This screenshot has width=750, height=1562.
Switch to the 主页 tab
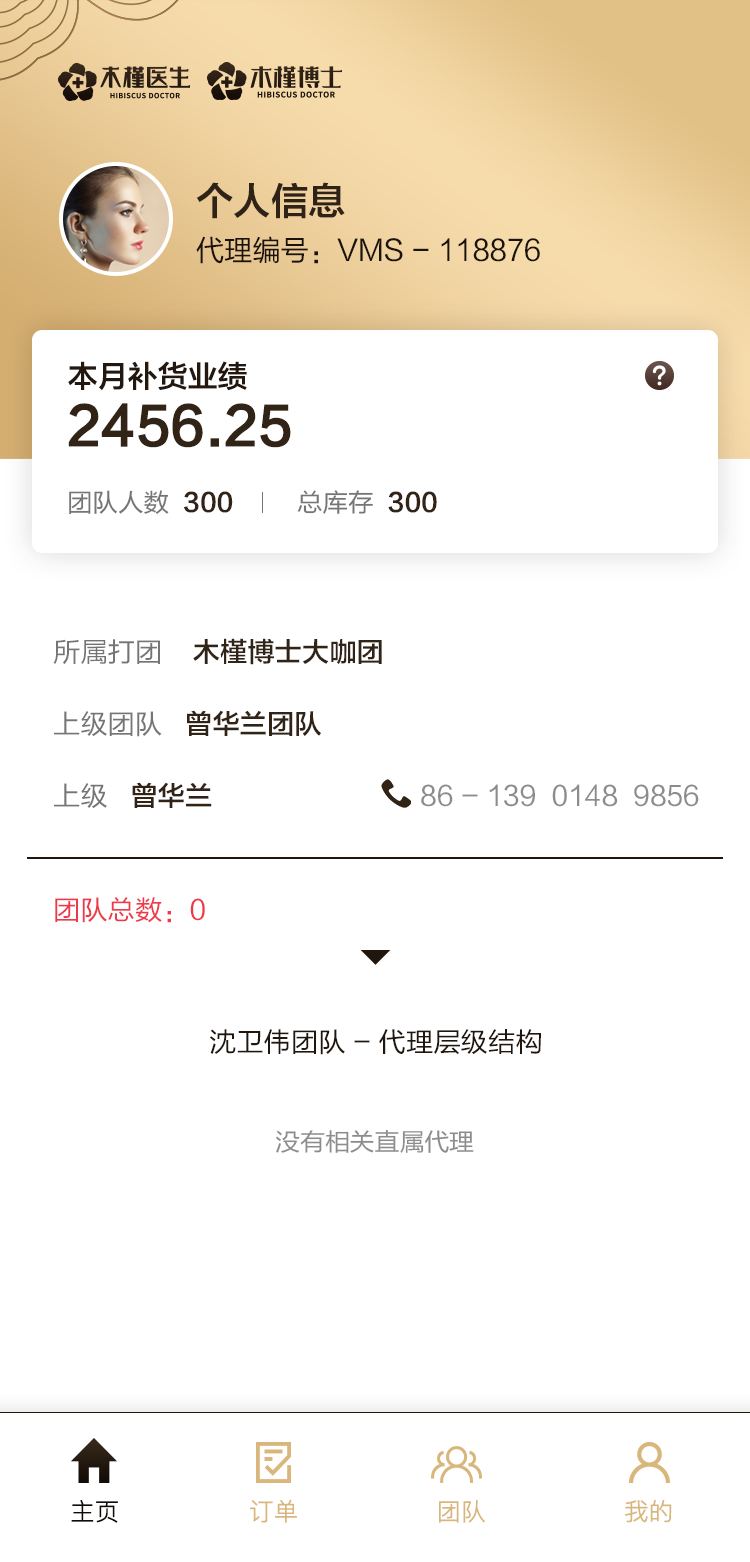coord(94,1481)
